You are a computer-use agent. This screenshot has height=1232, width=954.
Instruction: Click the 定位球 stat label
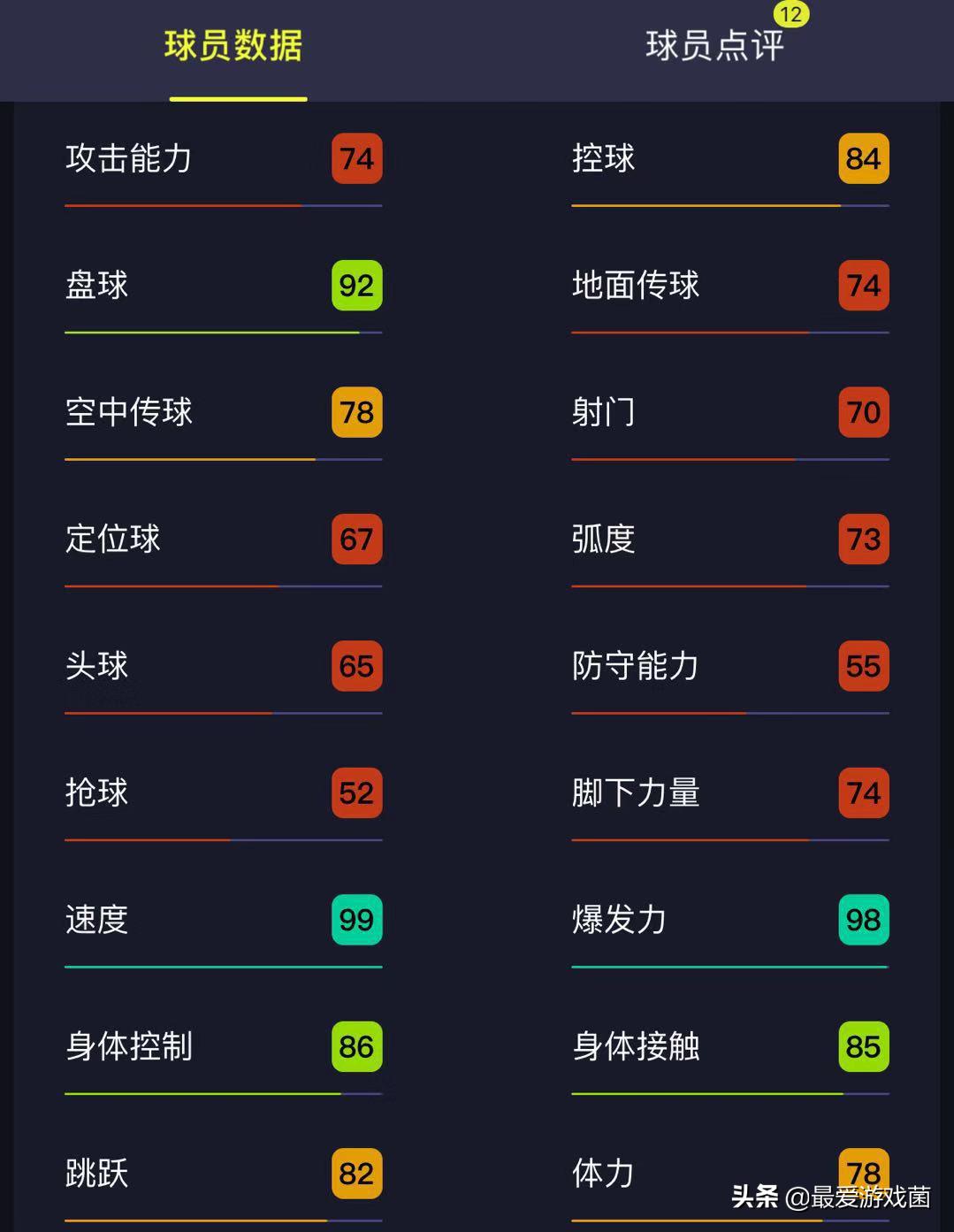click(112, 540)
